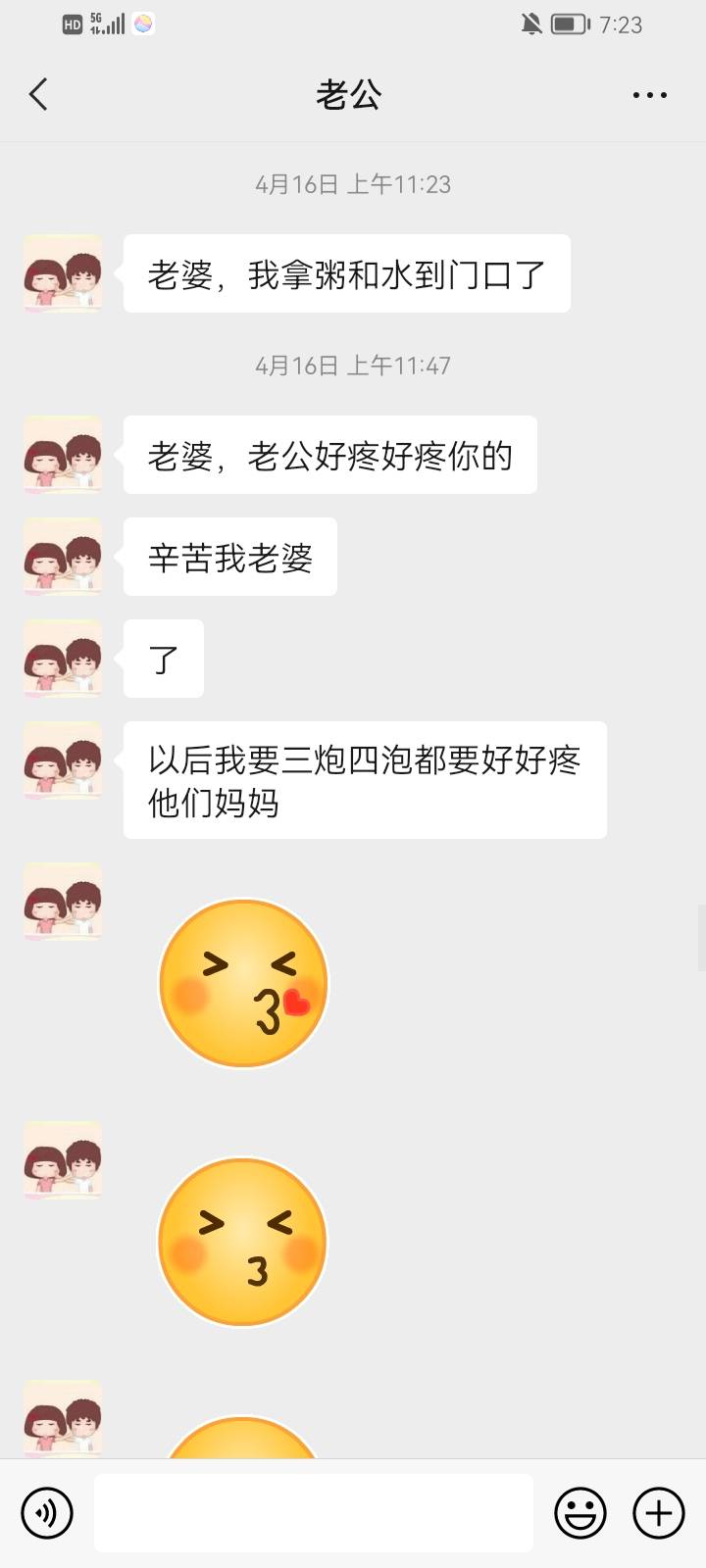Viewport: 706px width, 1568px height.
Task: Tap the 辛苦我老婆 message bubble
Action: pyautogui.click(x=229, y=557)
